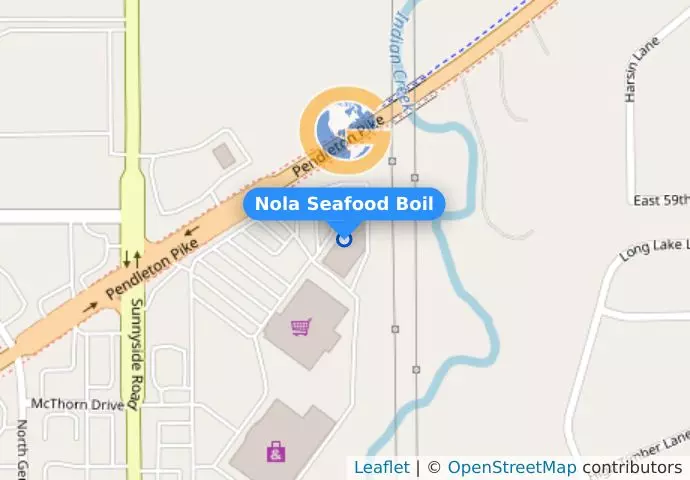Tap the Nola Seafood Boil location marker
690x480 pixels.
pyautogui.click(x=344, y=239)
